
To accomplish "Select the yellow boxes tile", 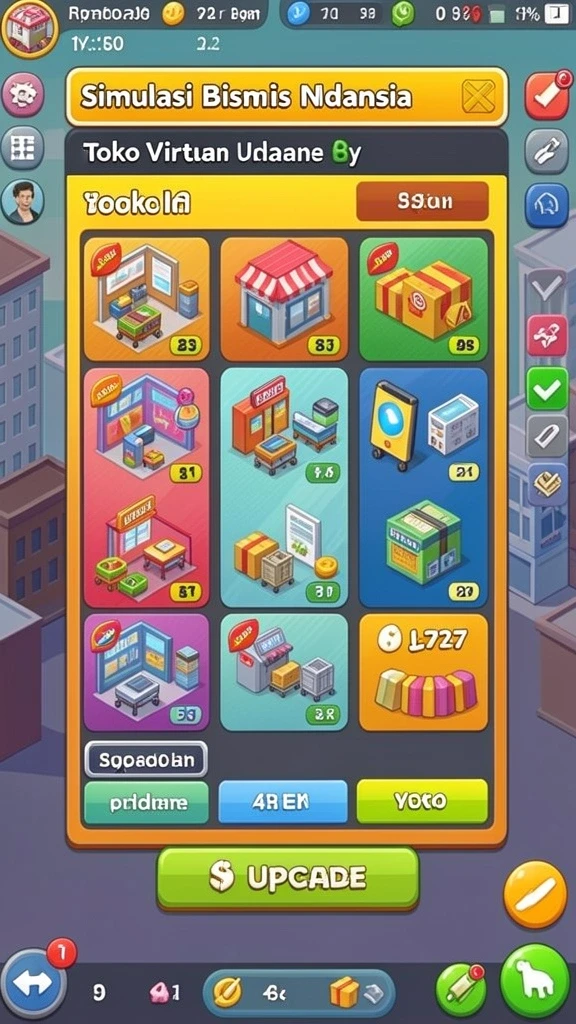I will coord(423,299).
